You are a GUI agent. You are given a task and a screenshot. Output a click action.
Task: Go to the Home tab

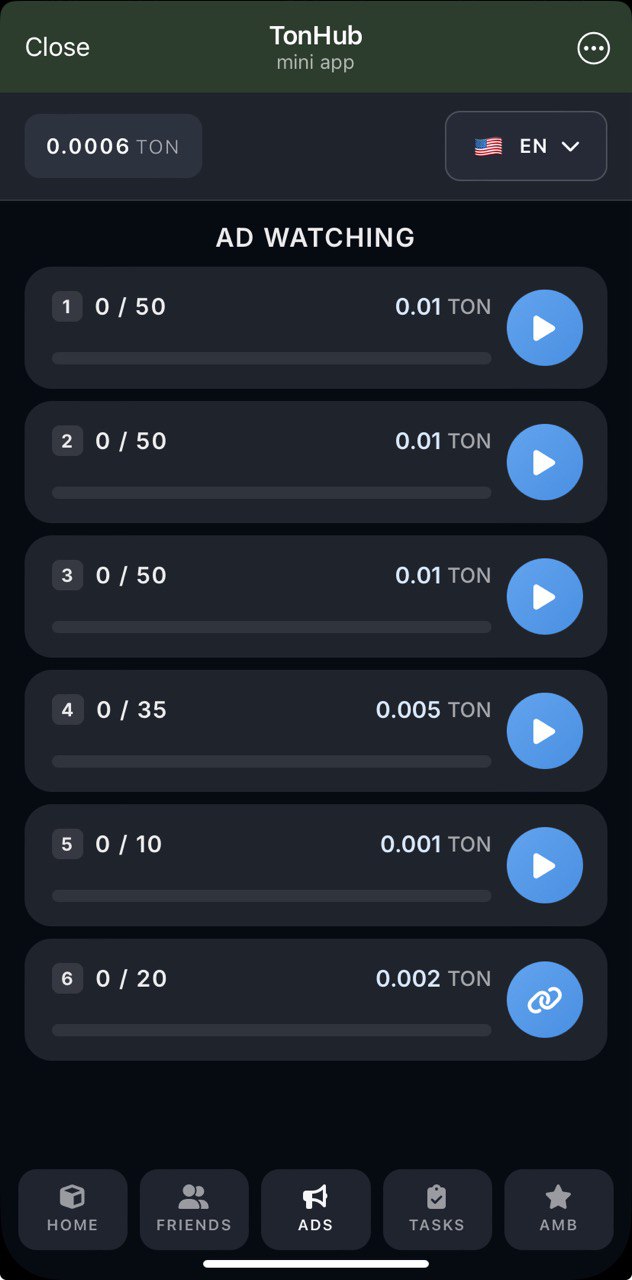tap(73, 1209)
